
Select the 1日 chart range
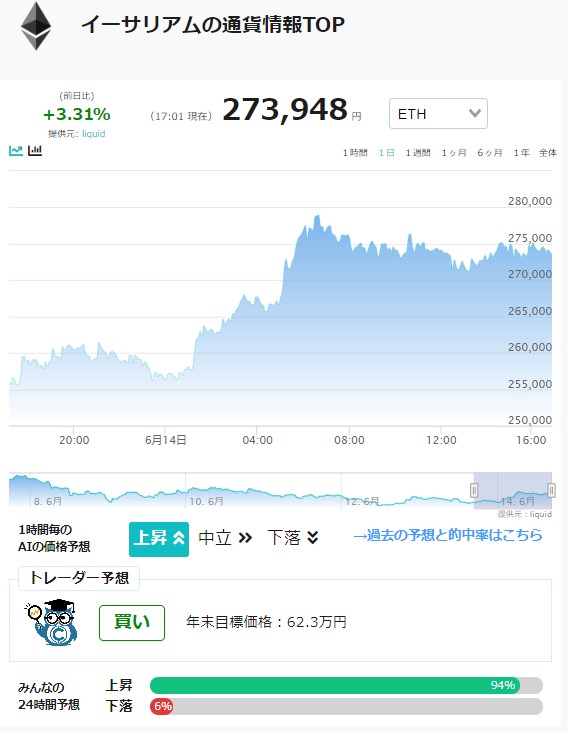(x=387, y=153)
